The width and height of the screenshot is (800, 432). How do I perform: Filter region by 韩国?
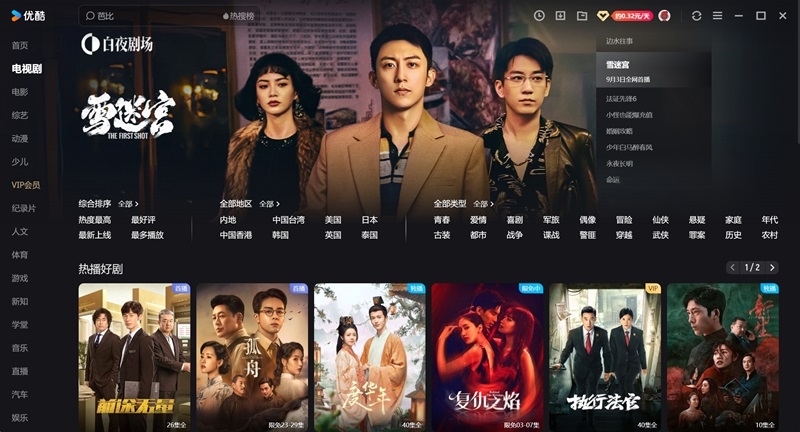[280, 235]
